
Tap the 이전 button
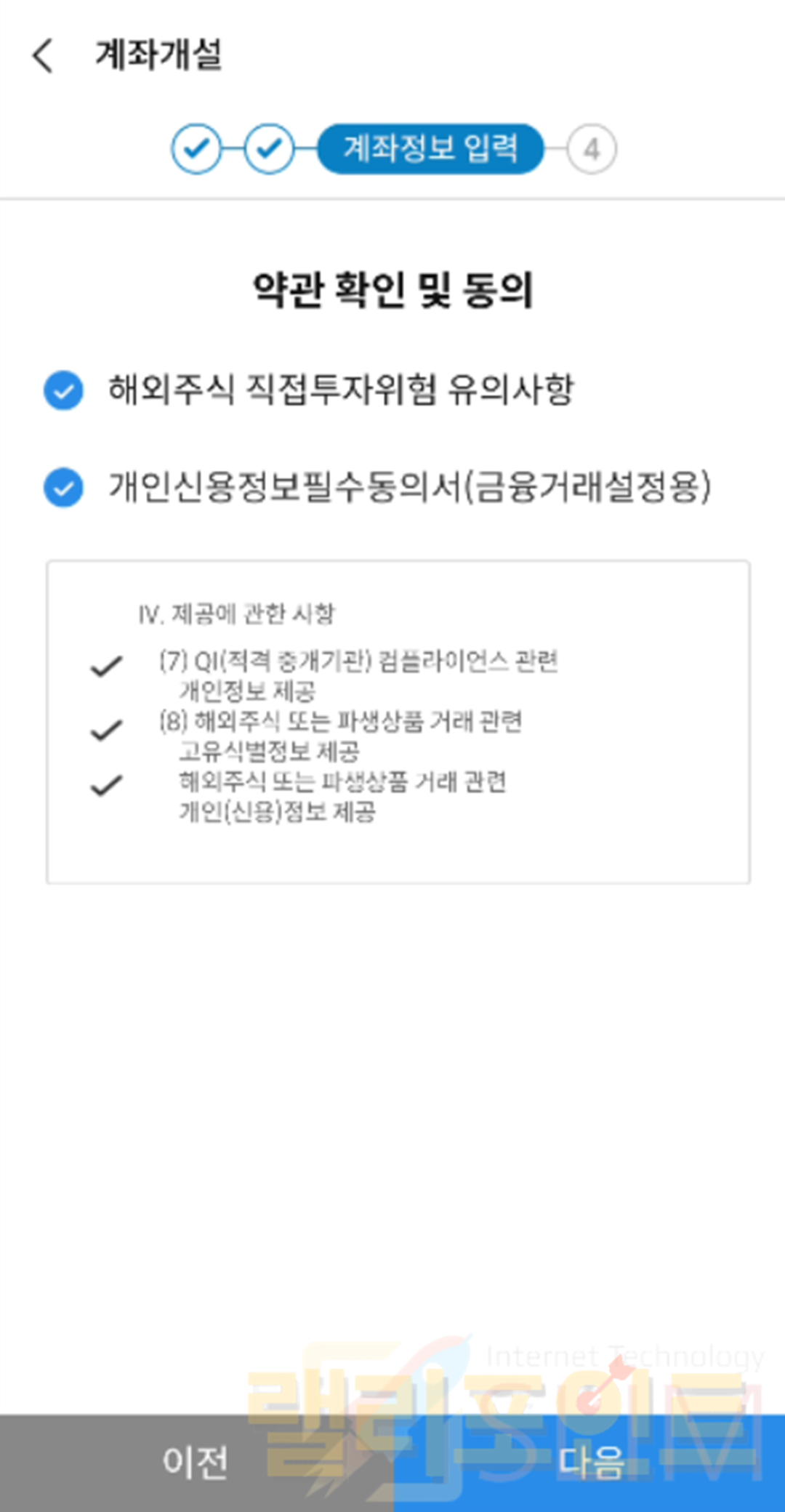196,1463
